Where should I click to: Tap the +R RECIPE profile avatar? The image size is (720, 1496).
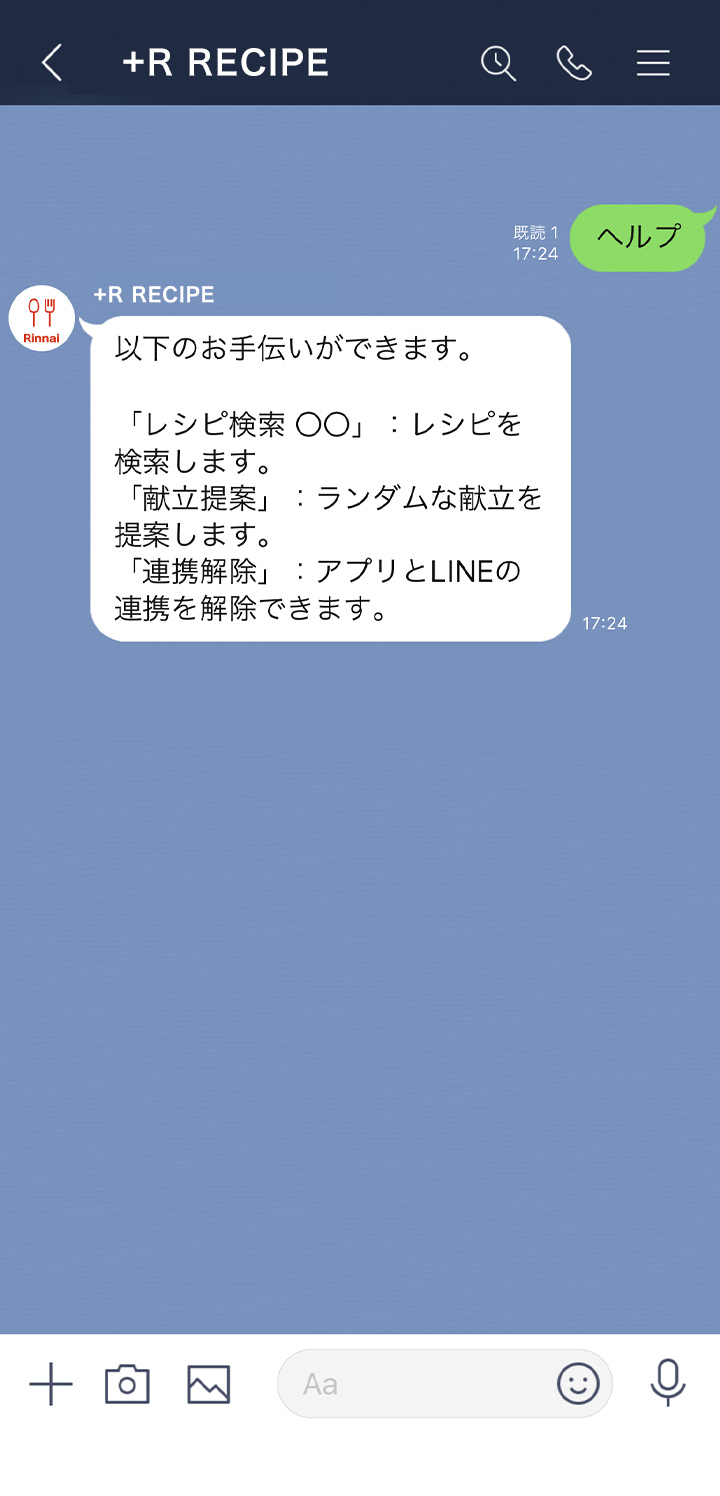tap(41, 319)
